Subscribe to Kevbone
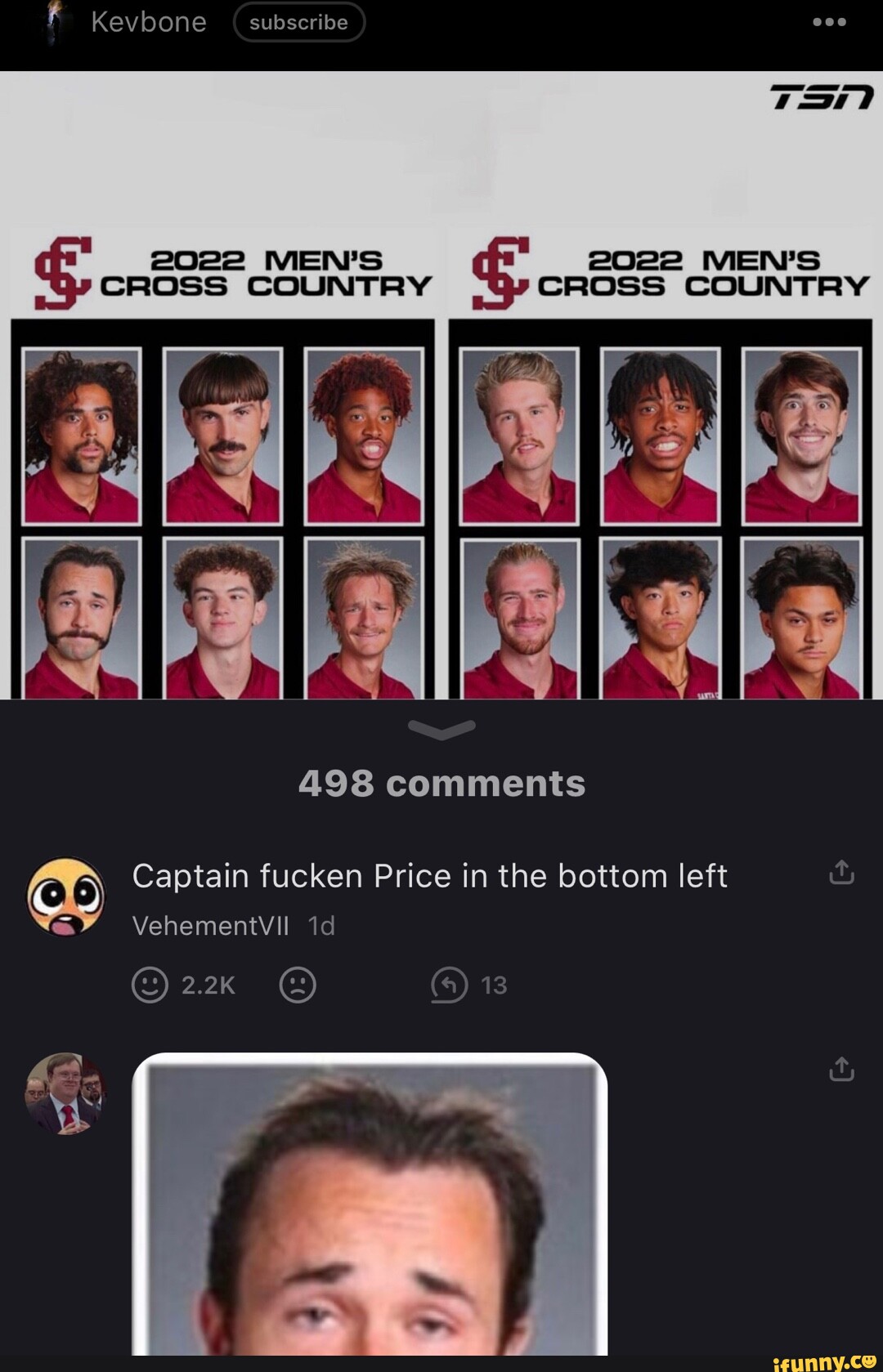 pos(298,22)
